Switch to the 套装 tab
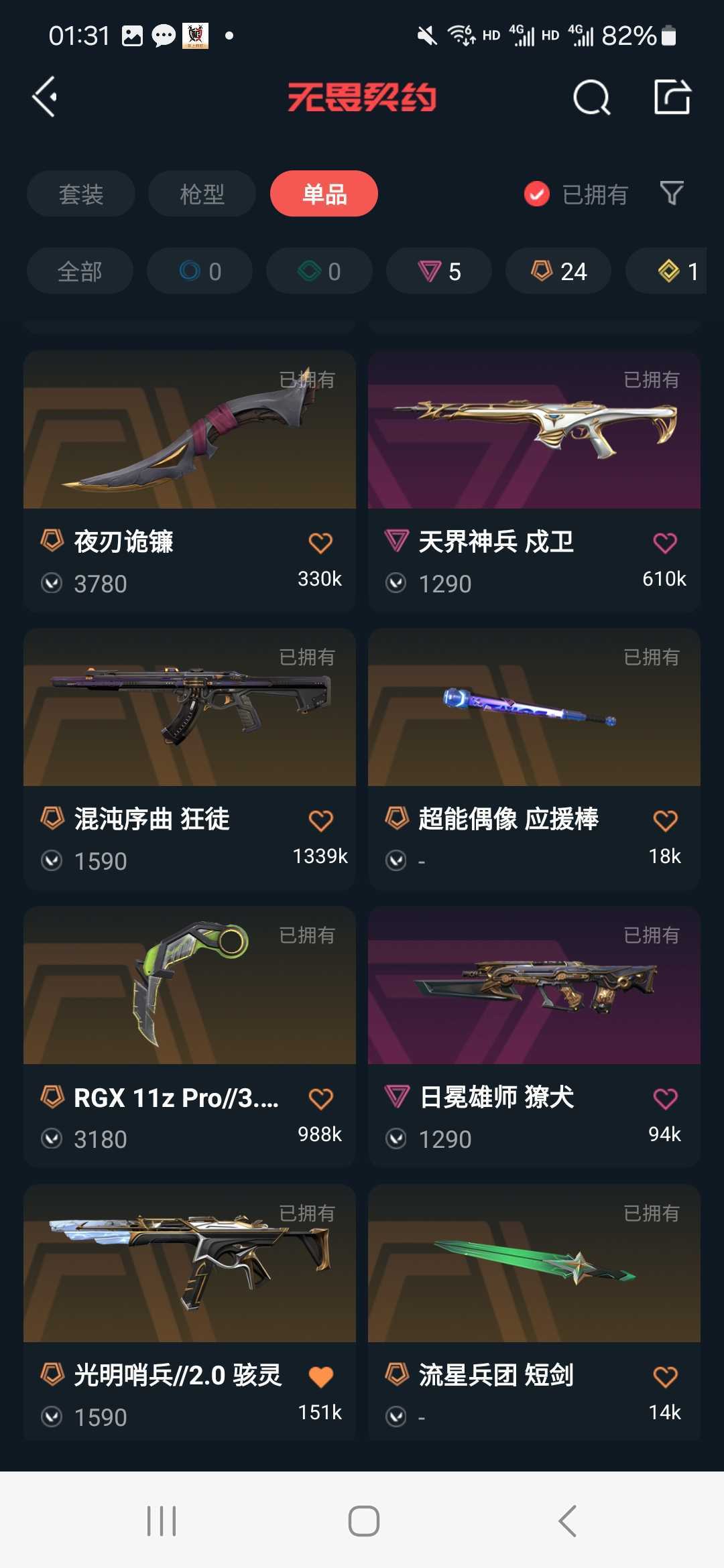This screenshot has height=1568, width=724. point(81,194)
